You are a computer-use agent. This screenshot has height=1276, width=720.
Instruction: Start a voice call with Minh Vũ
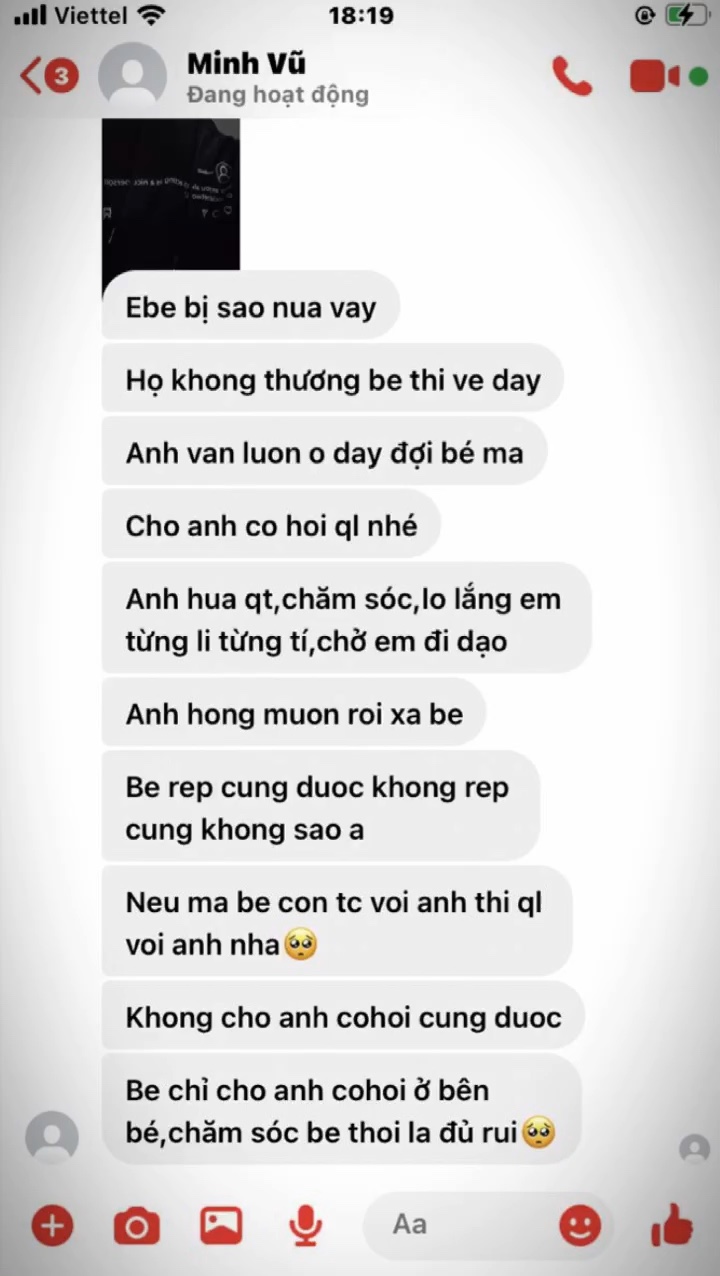(x=572, y=76)
